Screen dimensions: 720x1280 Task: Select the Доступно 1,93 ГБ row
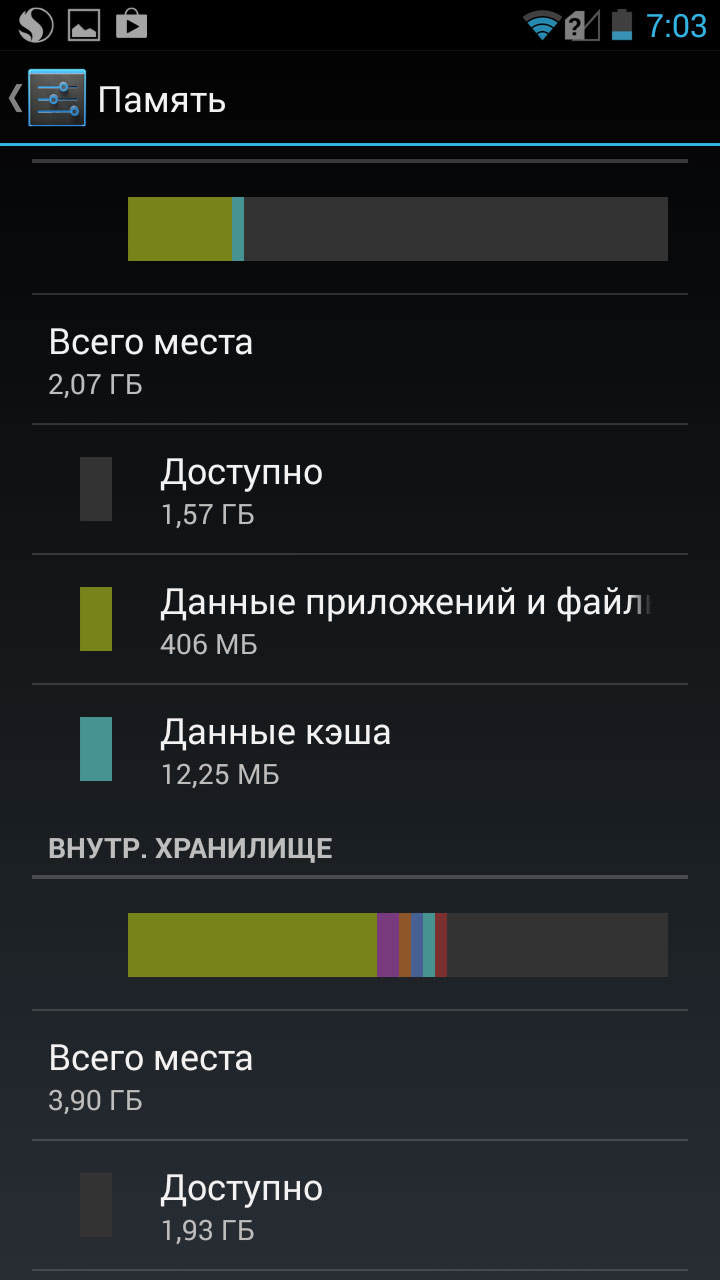coord(360,1205)
